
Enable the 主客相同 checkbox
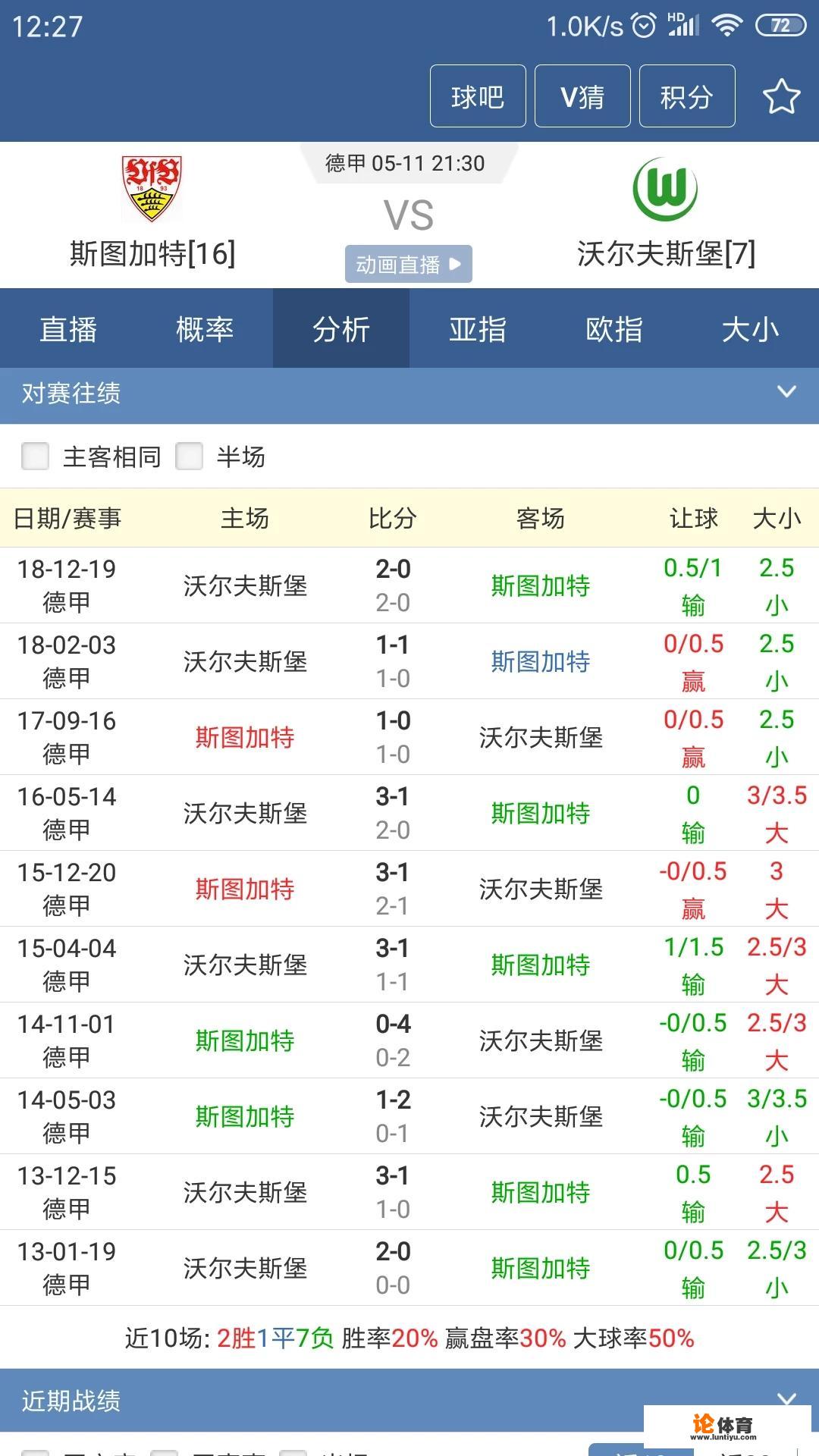point(33,458)
